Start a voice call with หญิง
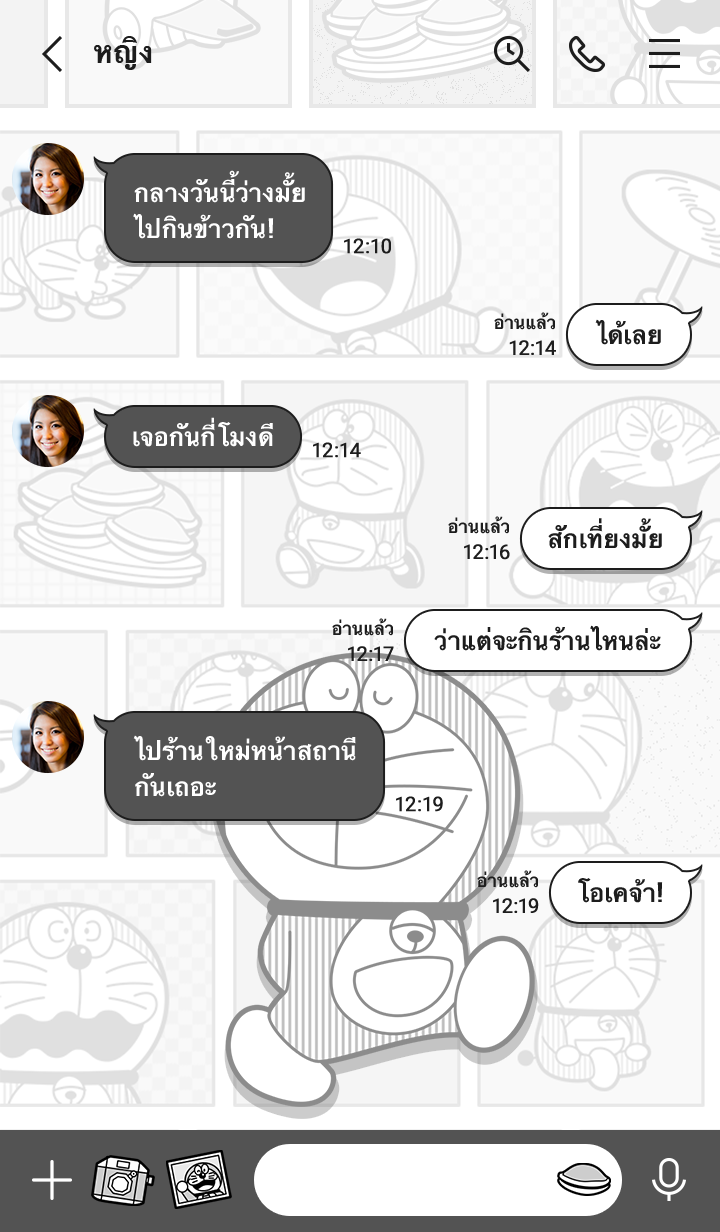720x1232 pixels. (587, 54)
